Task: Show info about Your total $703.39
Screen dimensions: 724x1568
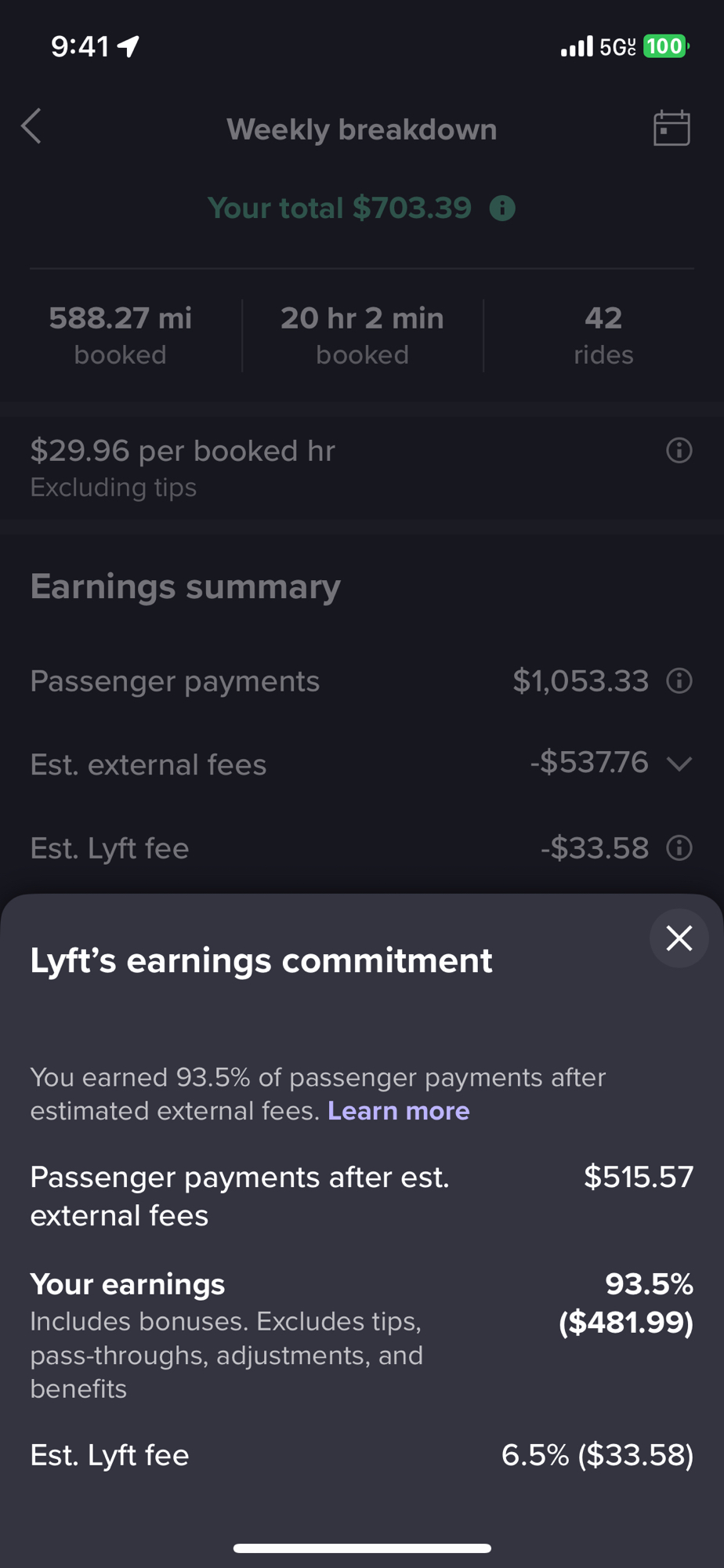Action: pyautogui.click(x=502, y=209)
